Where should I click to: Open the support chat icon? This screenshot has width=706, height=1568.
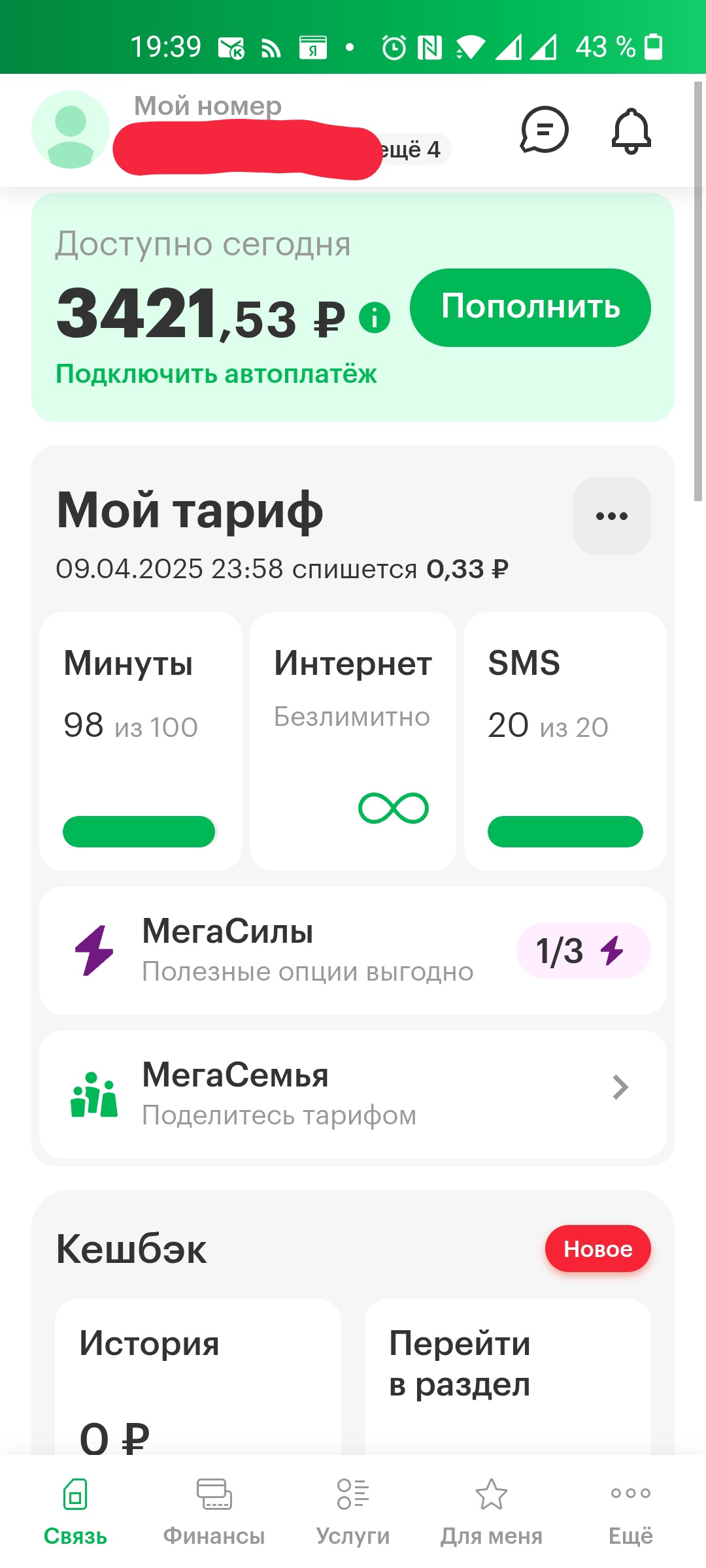tap(544, 129)
